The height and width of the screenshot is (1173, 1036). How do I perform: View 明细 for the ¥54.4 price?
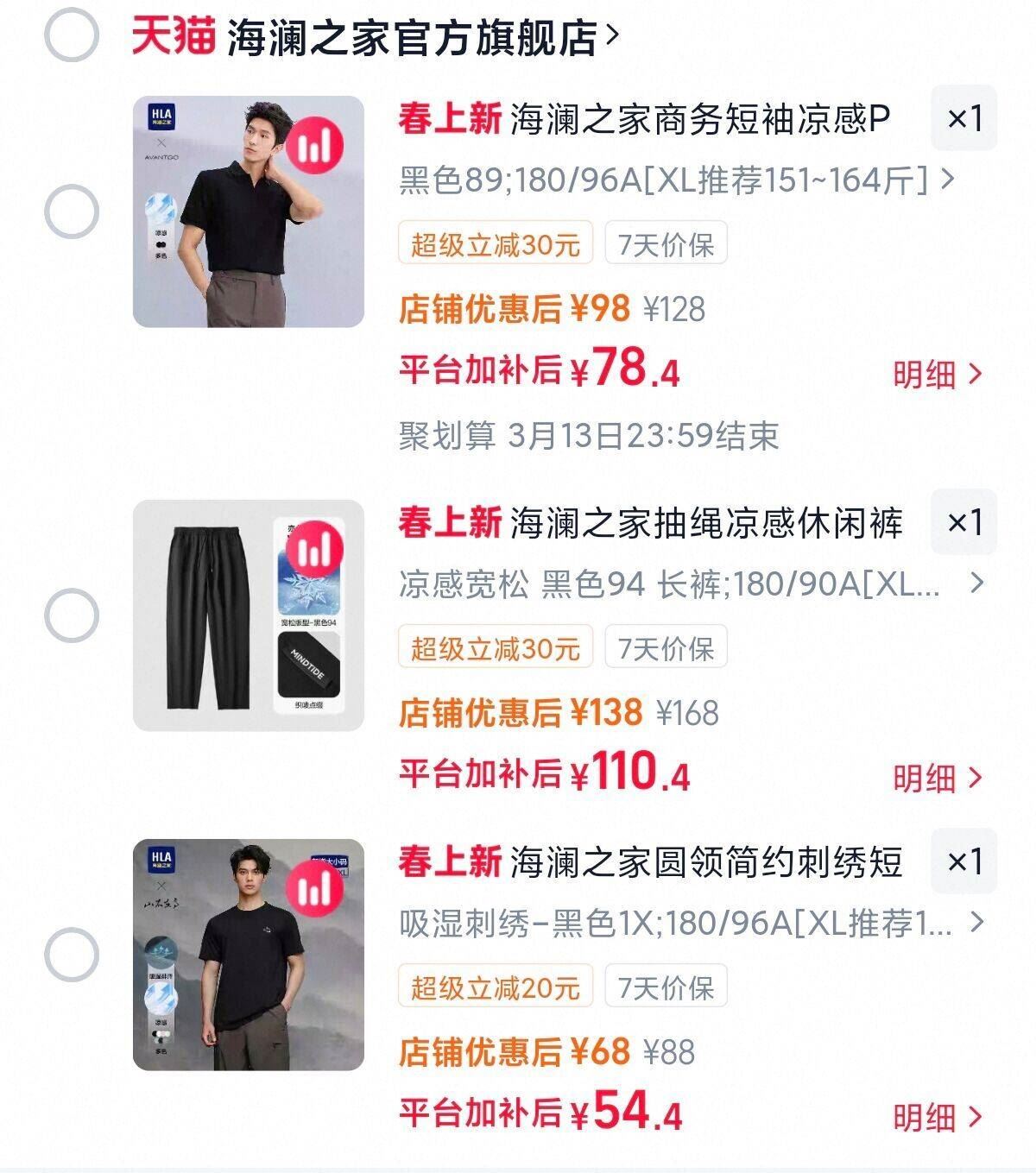click(x=938, y=1117)
